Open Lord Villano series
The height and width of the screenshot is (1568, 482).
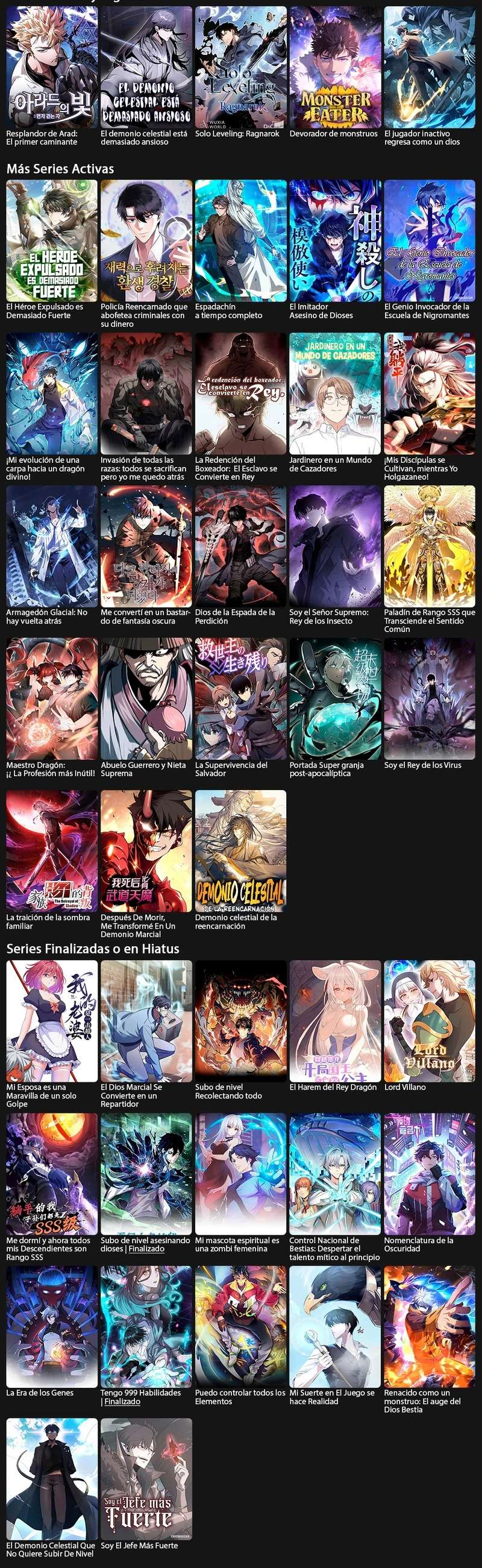coord(430,1021)
